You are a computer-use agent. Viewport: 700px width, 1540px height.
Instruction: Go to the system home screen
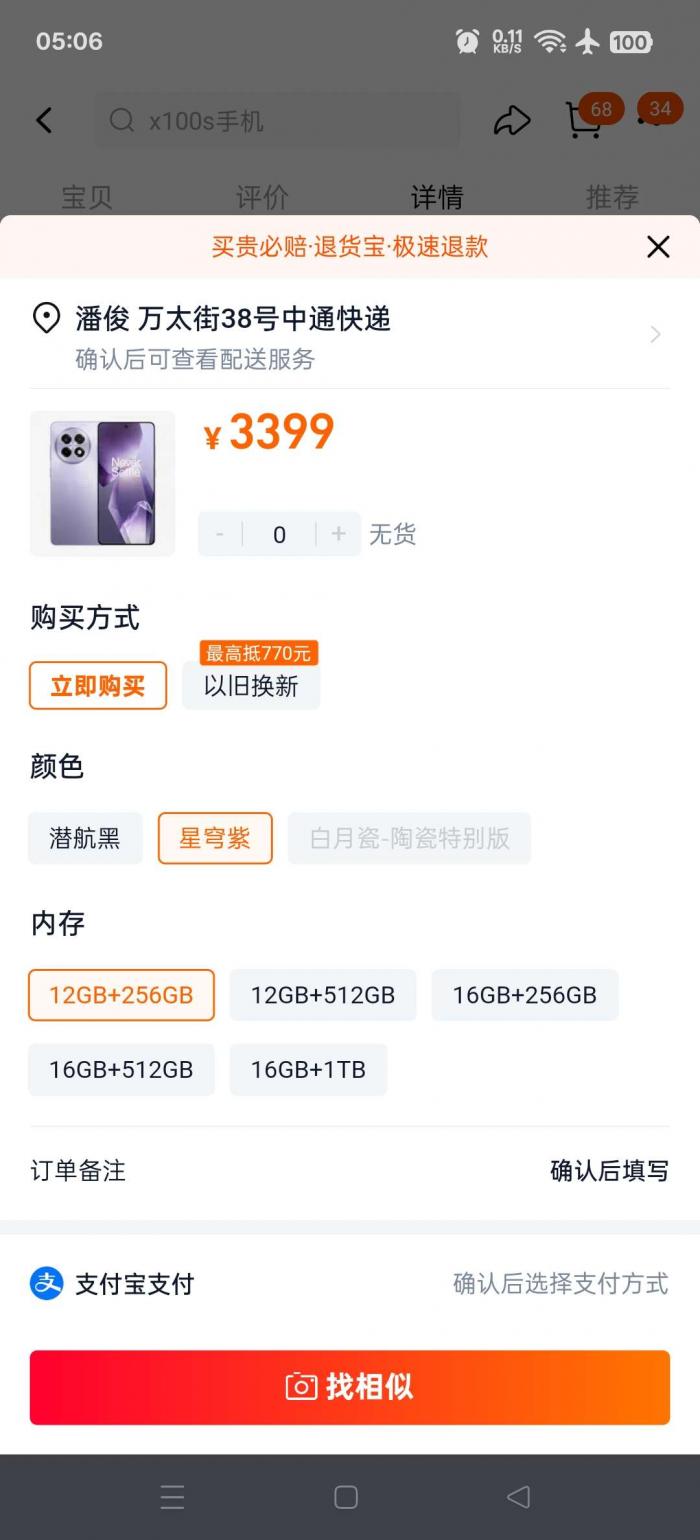click(x=346, y=1497)
